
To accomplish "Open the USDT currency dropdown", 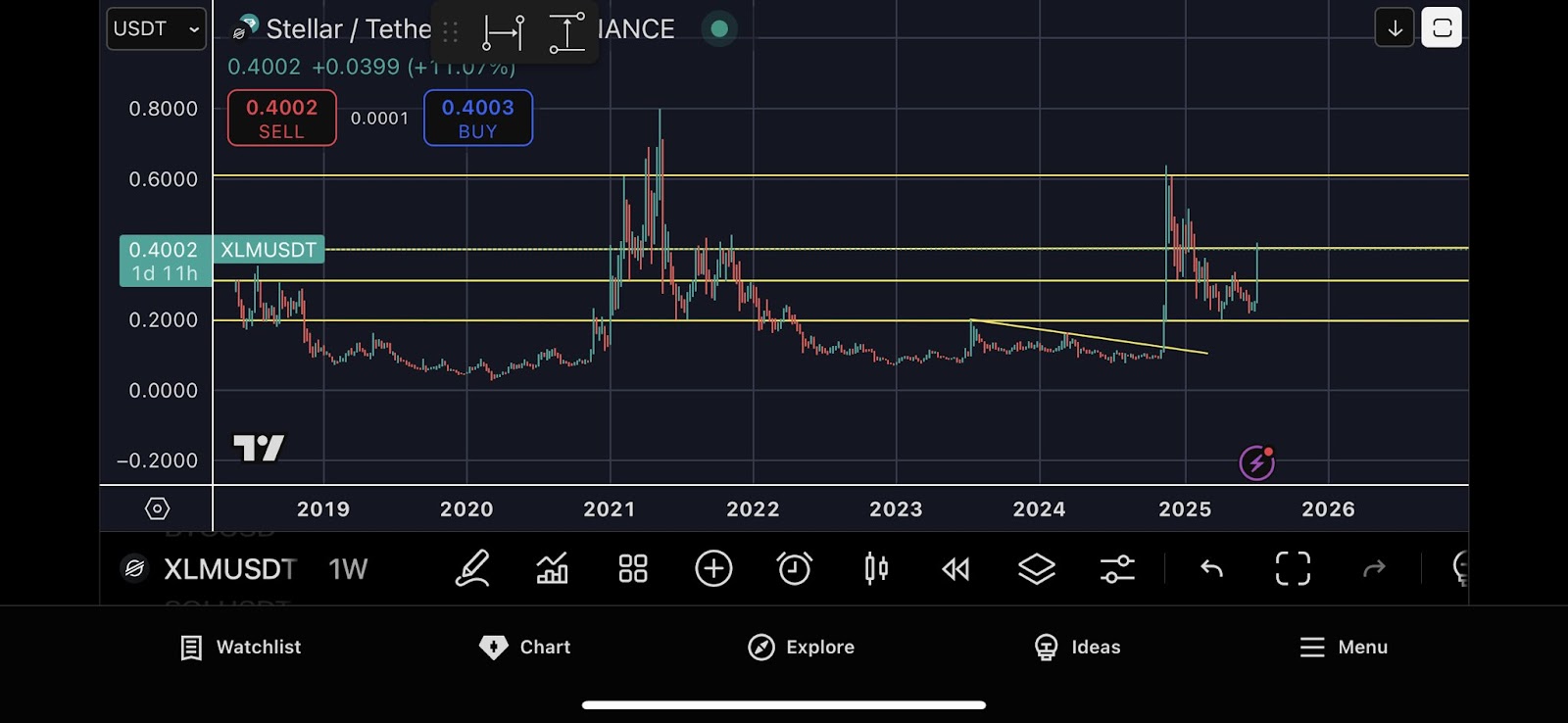I will 156,28.
